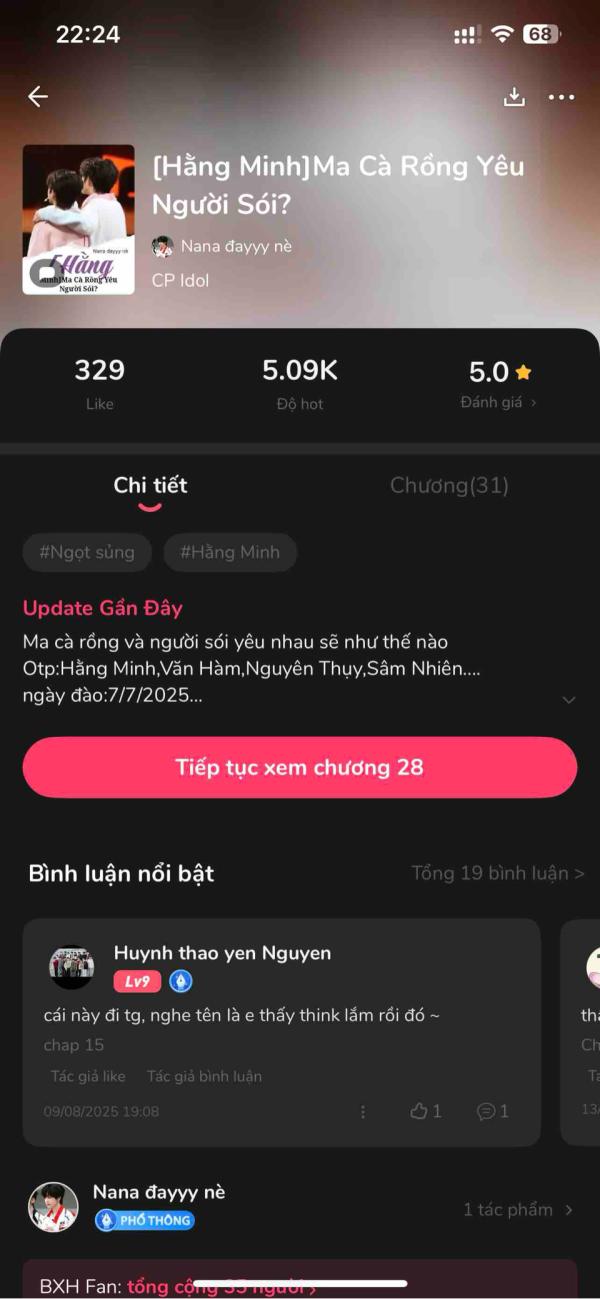
Task: Reply to Huynh thao yen Nguyen's comment
Action: (492, 1111)
